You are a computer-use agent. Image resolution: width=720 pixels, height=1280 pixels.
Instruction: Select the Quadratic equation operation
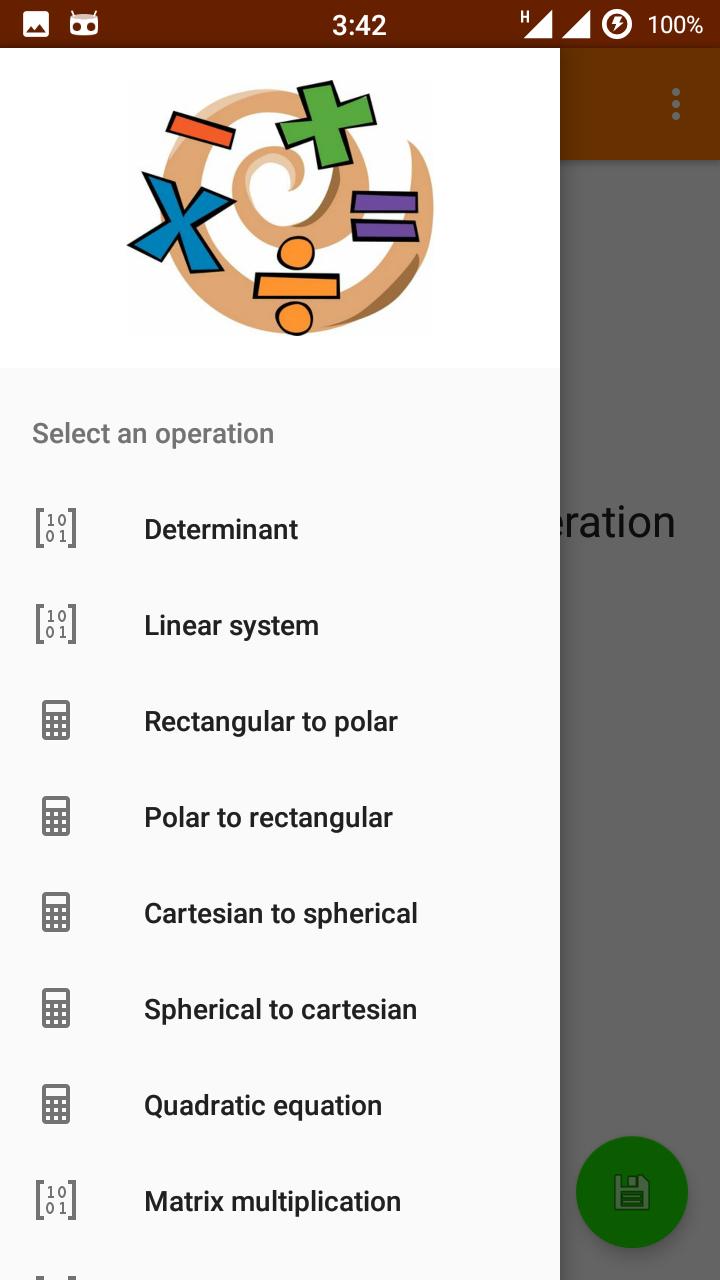click(263, 1104)
